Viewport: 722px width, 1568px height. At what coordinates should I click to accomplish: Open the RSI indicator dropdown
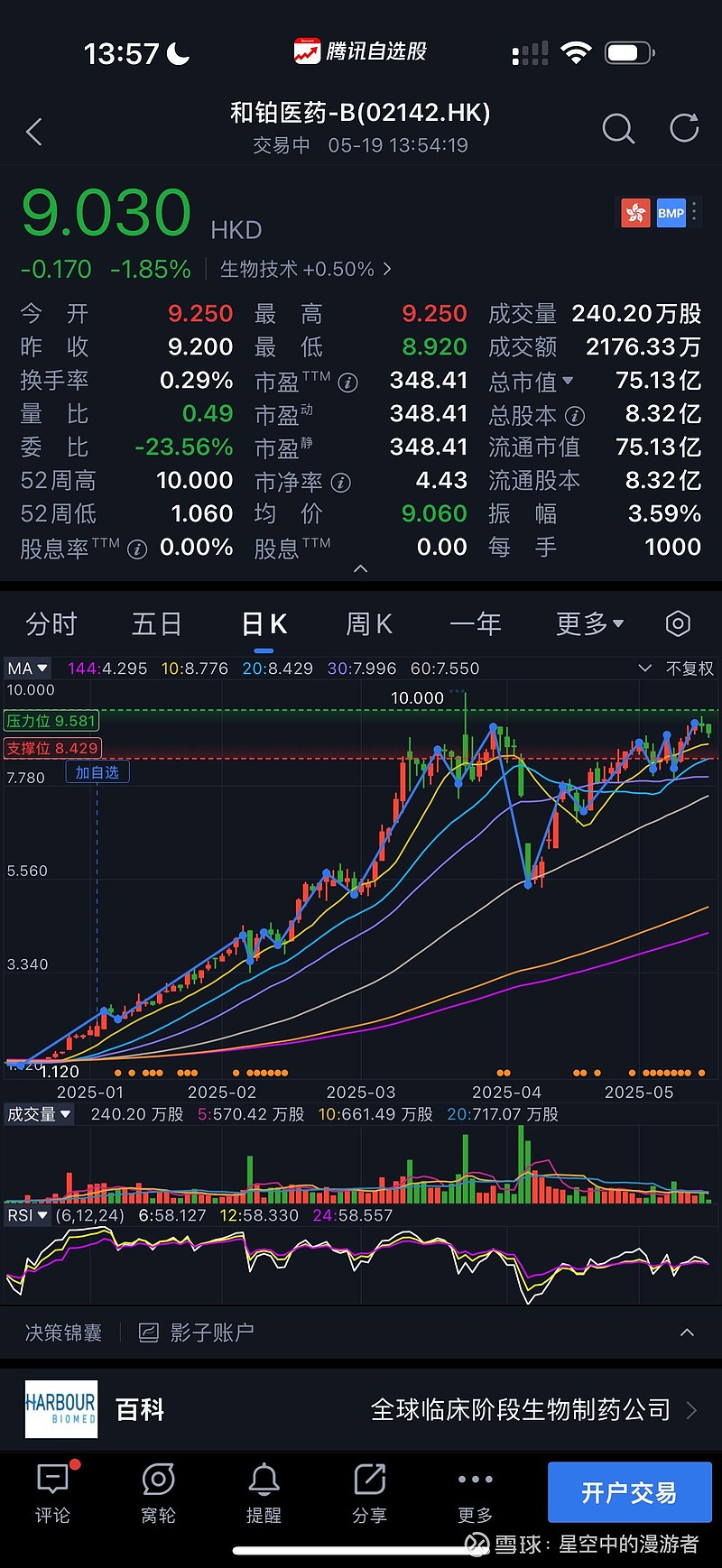27,1215
